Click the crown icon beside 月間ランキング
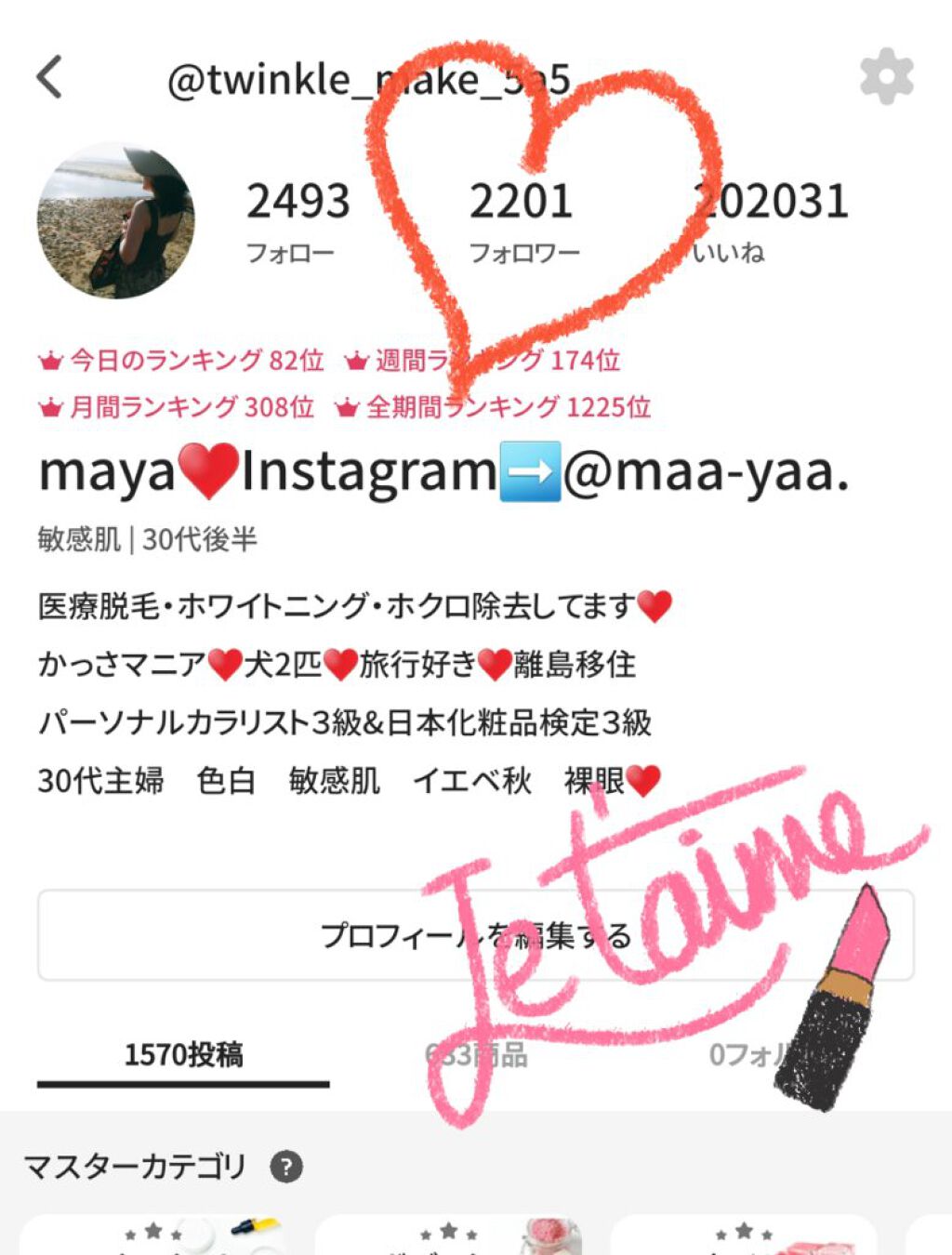The height and width of the screenshot is (1255, 952). tap(52, 406)
